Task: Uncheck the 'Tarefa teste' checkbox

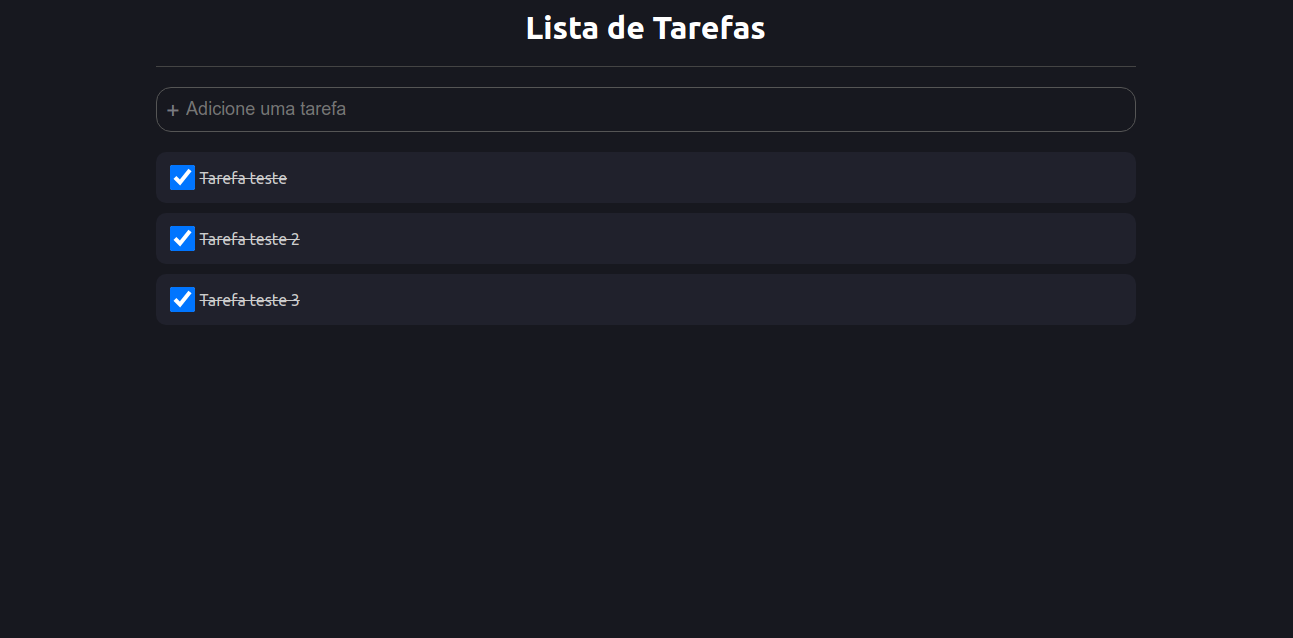Action: pyautogui.click(x=182, y=178)
